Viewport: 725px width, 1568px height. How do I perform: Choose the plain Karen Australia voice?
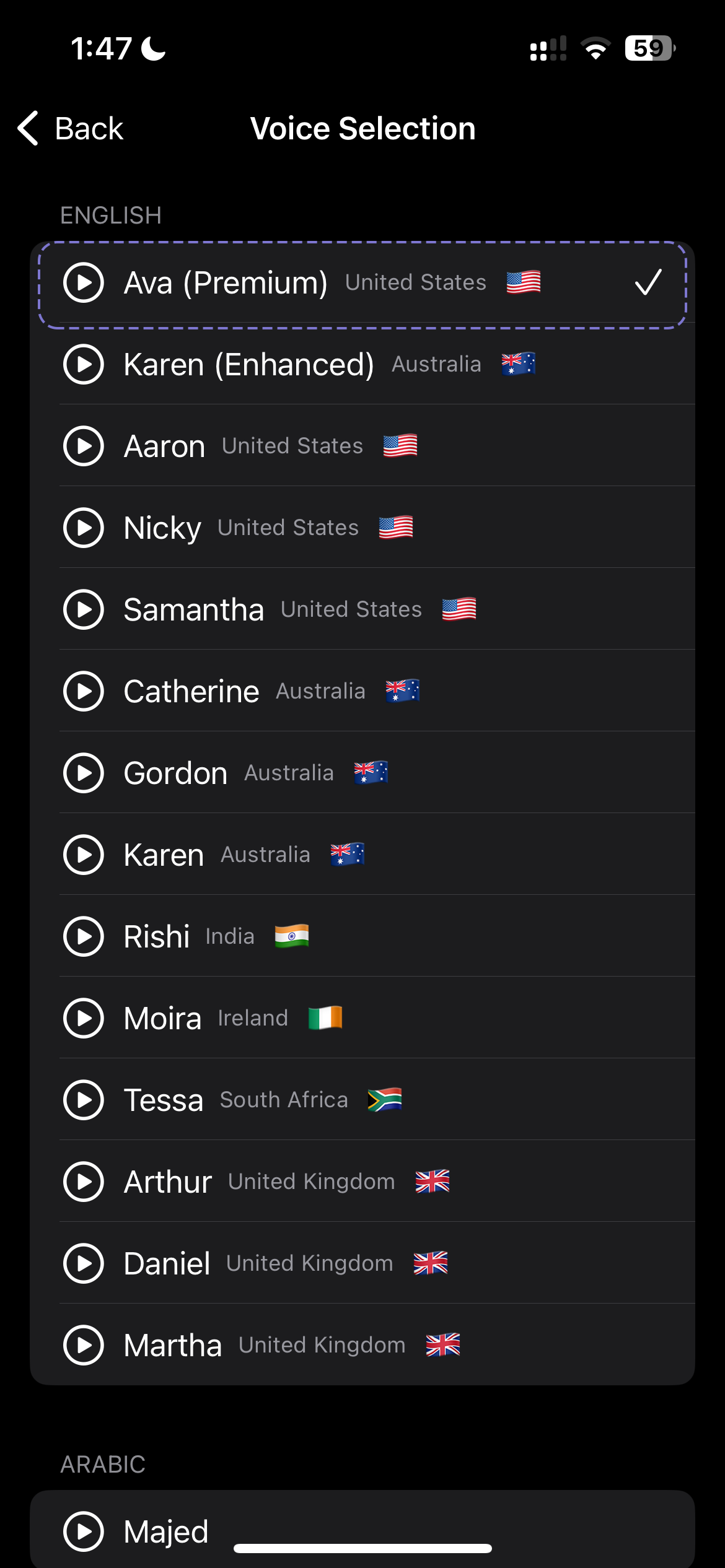(x=362, y=855)
